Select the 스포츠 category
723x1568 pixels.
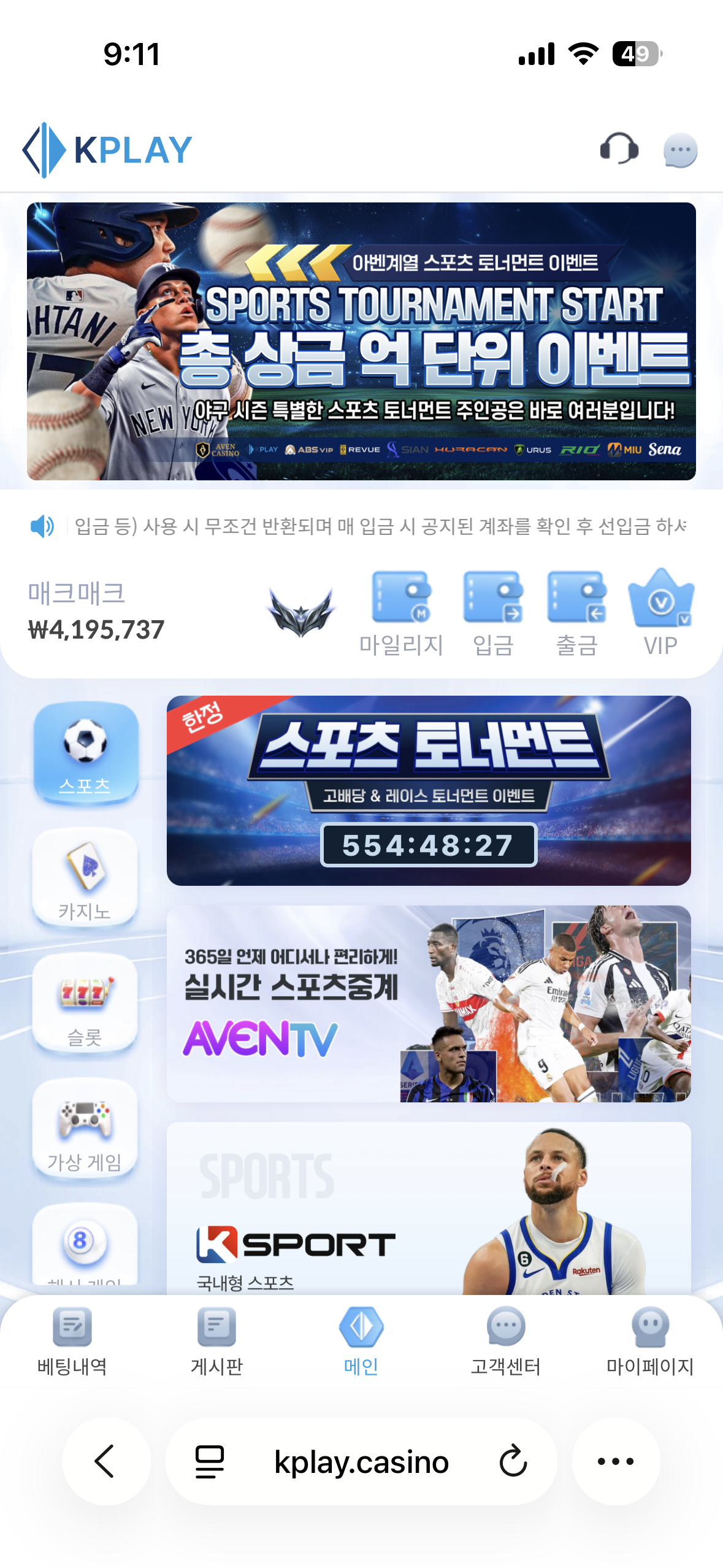(85, 753)
